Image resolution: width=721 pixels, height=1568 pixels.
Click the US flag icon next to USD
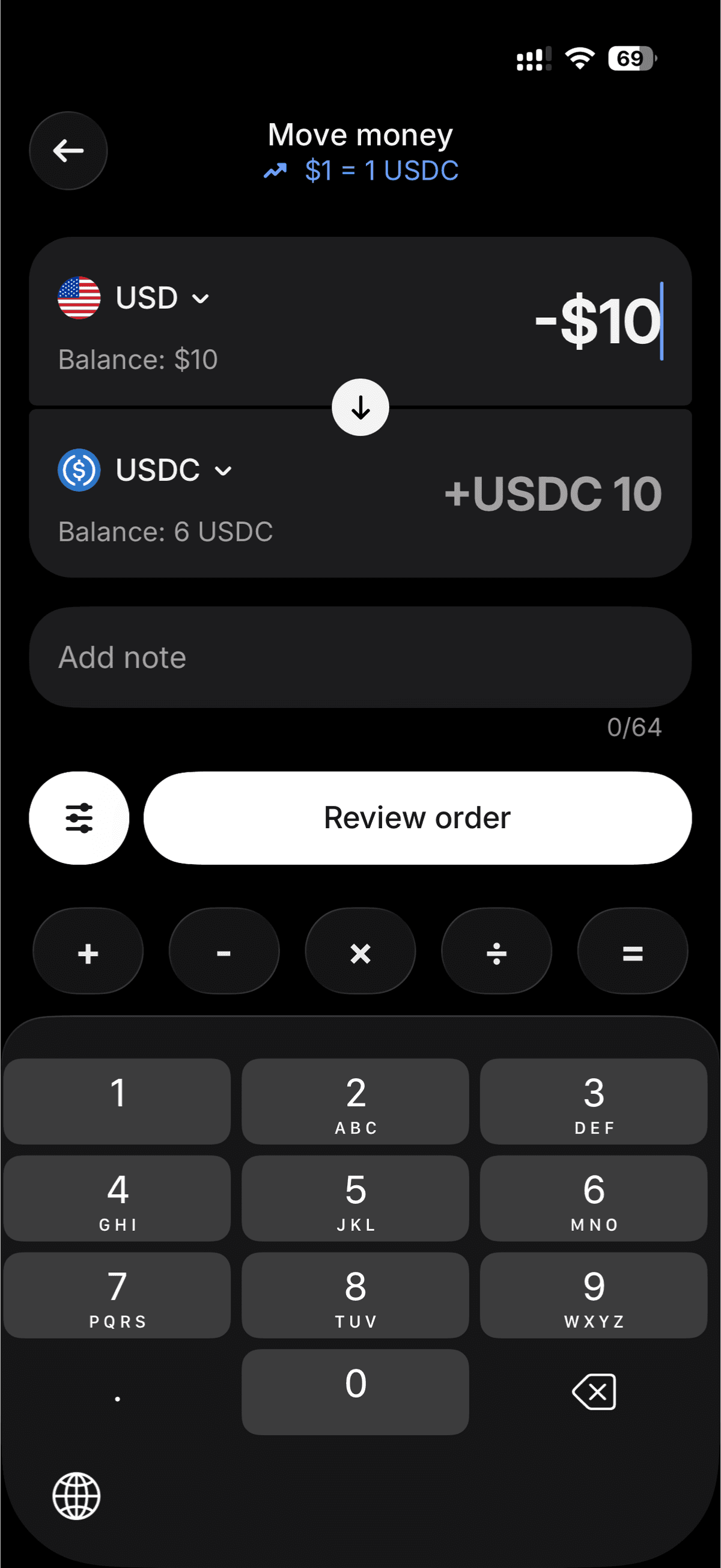79,297
